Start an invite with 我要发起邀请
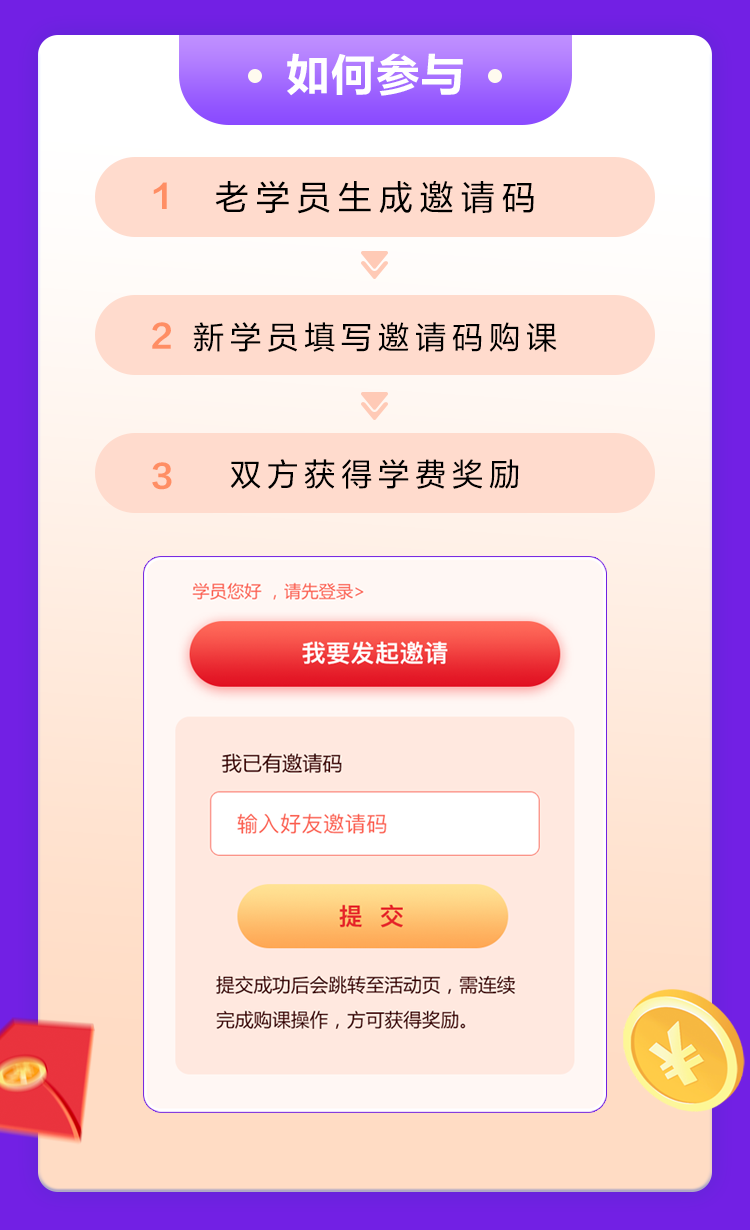 pos(375,654)
